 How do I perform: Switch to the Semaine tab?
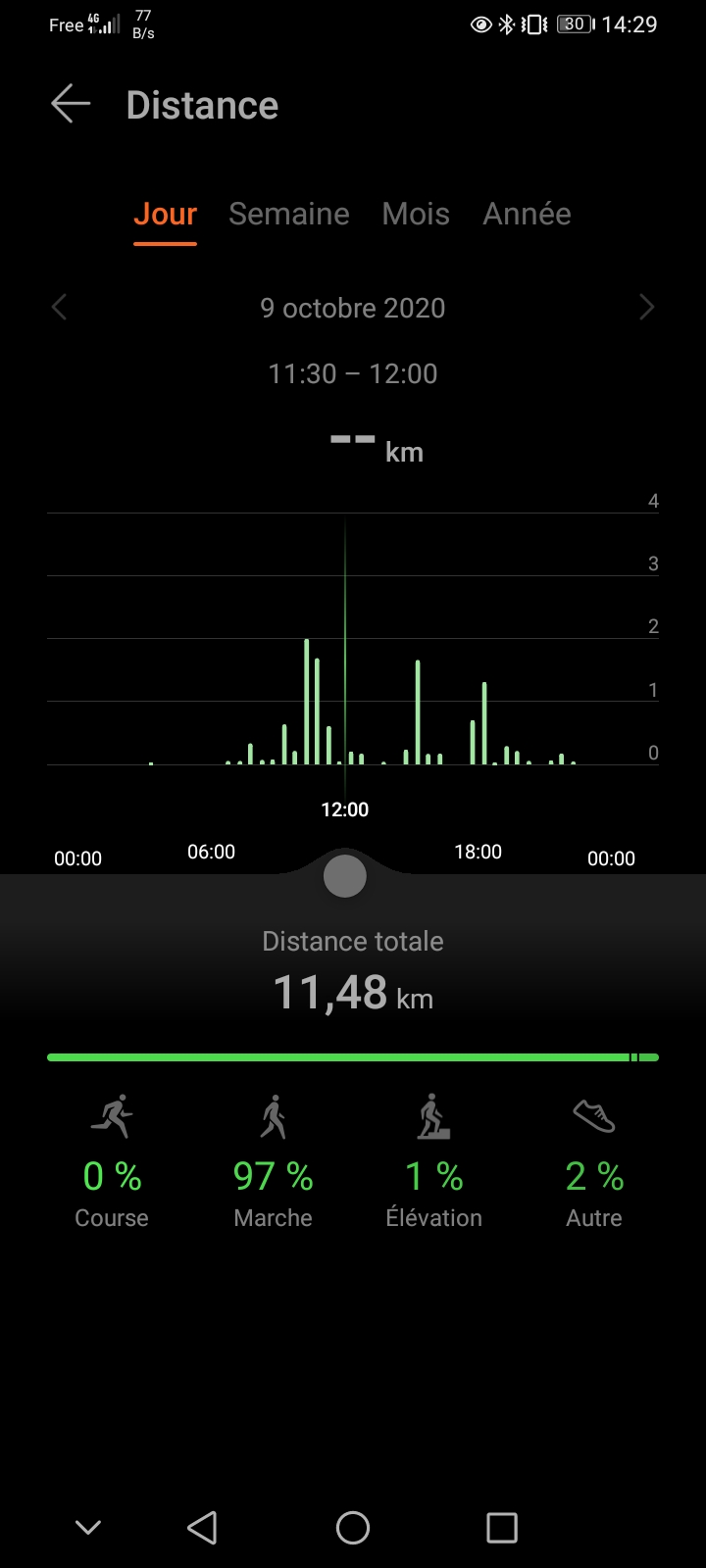point(288,214)
